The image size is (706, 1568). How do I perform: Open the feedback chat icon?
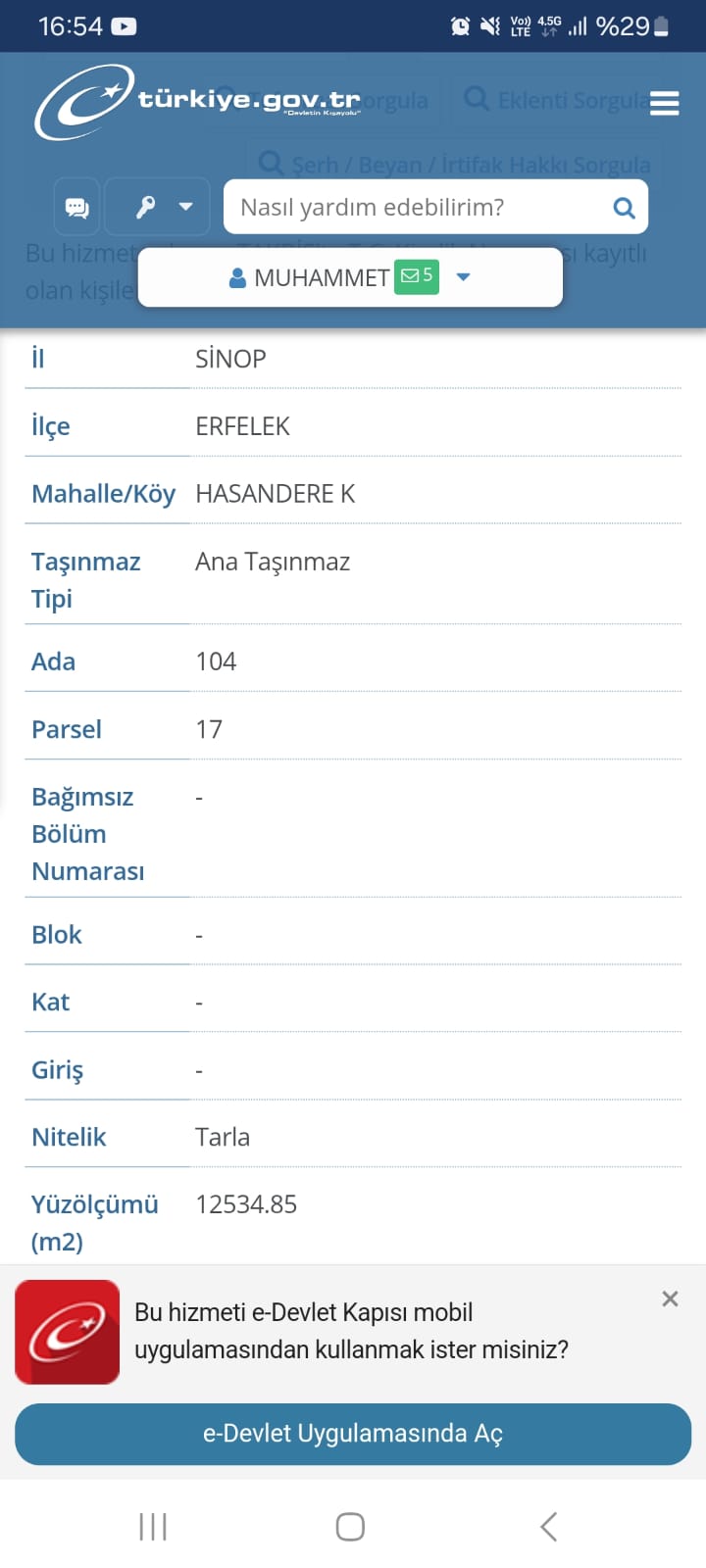coord(76,207)
